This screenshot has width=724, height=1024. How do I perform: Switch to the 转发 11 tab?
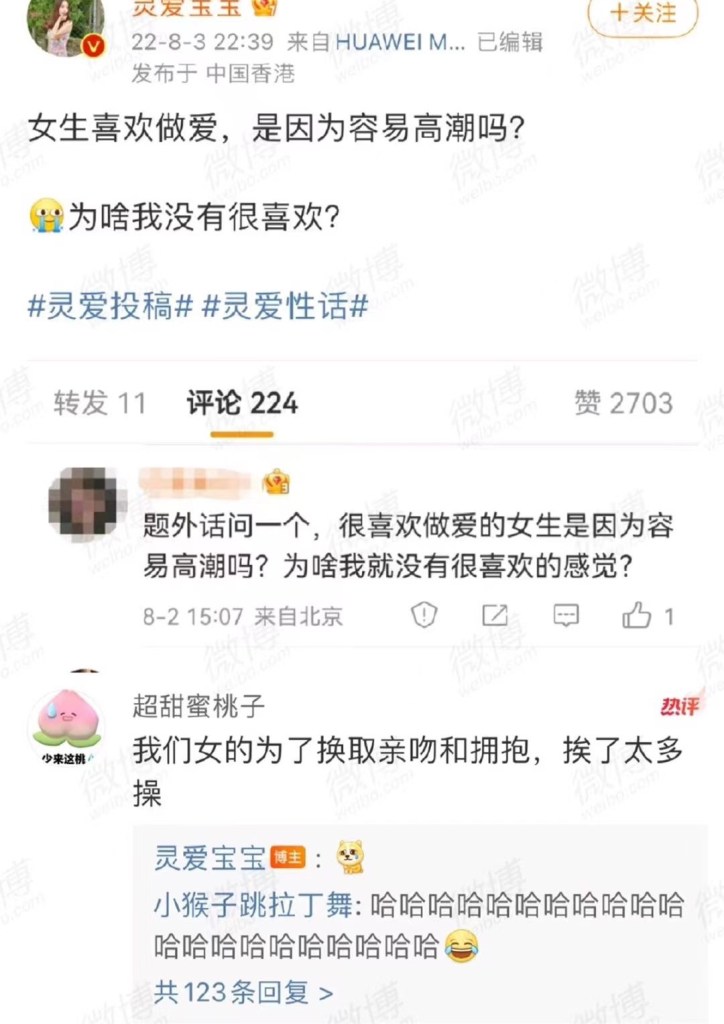click(100, 403)
